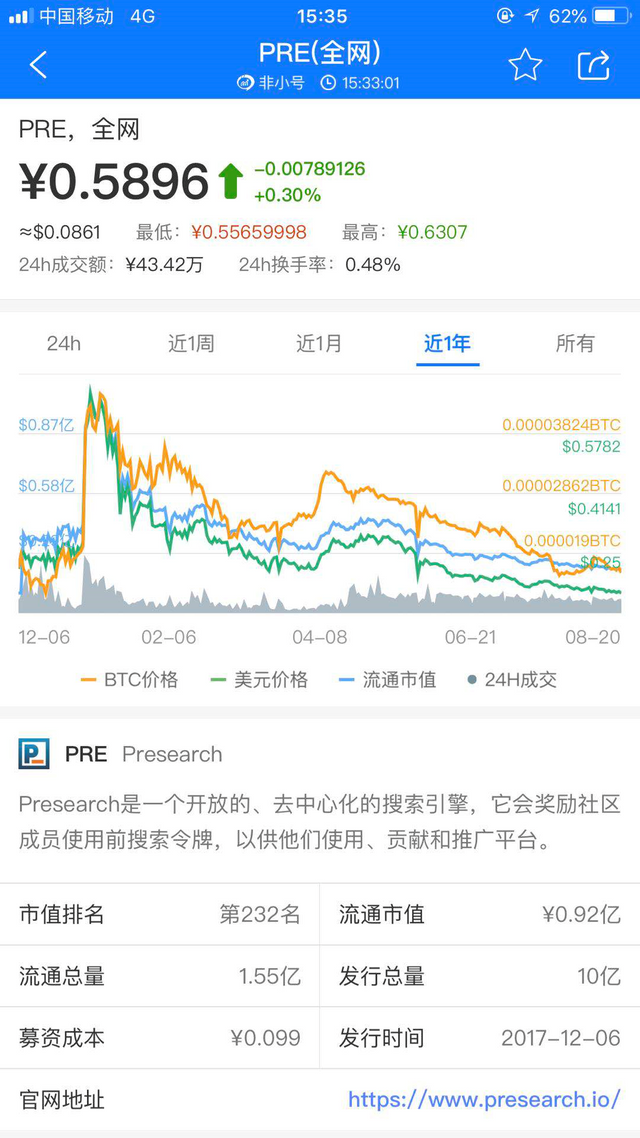Toggle the BTC价格 line in the legend
Viewport: 640px width, 1138px height.
pyautogui.click(x=130, y=679)
